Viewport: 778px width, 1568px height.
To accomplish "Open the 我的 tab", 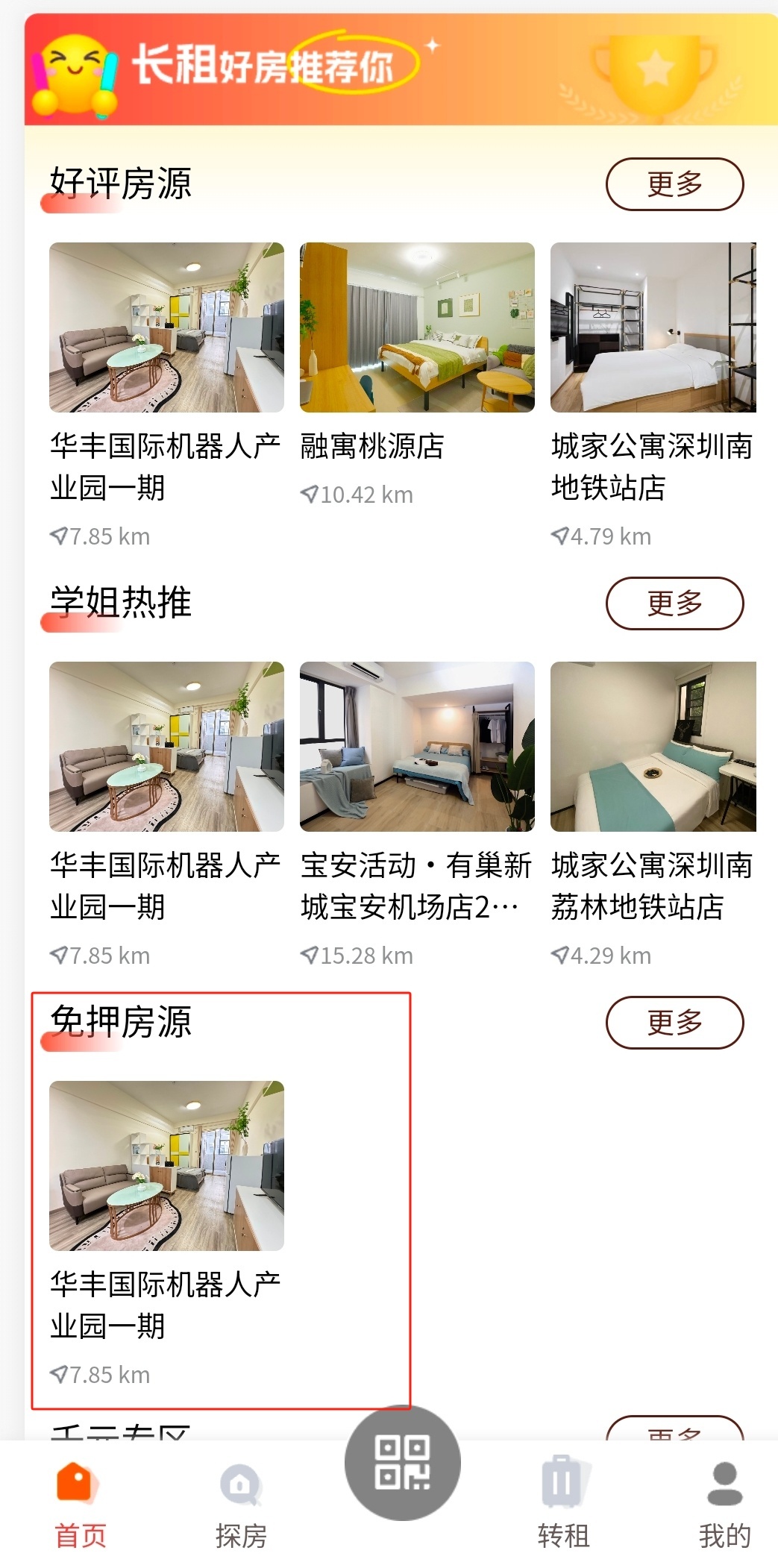I will [x=724, y=1503].
